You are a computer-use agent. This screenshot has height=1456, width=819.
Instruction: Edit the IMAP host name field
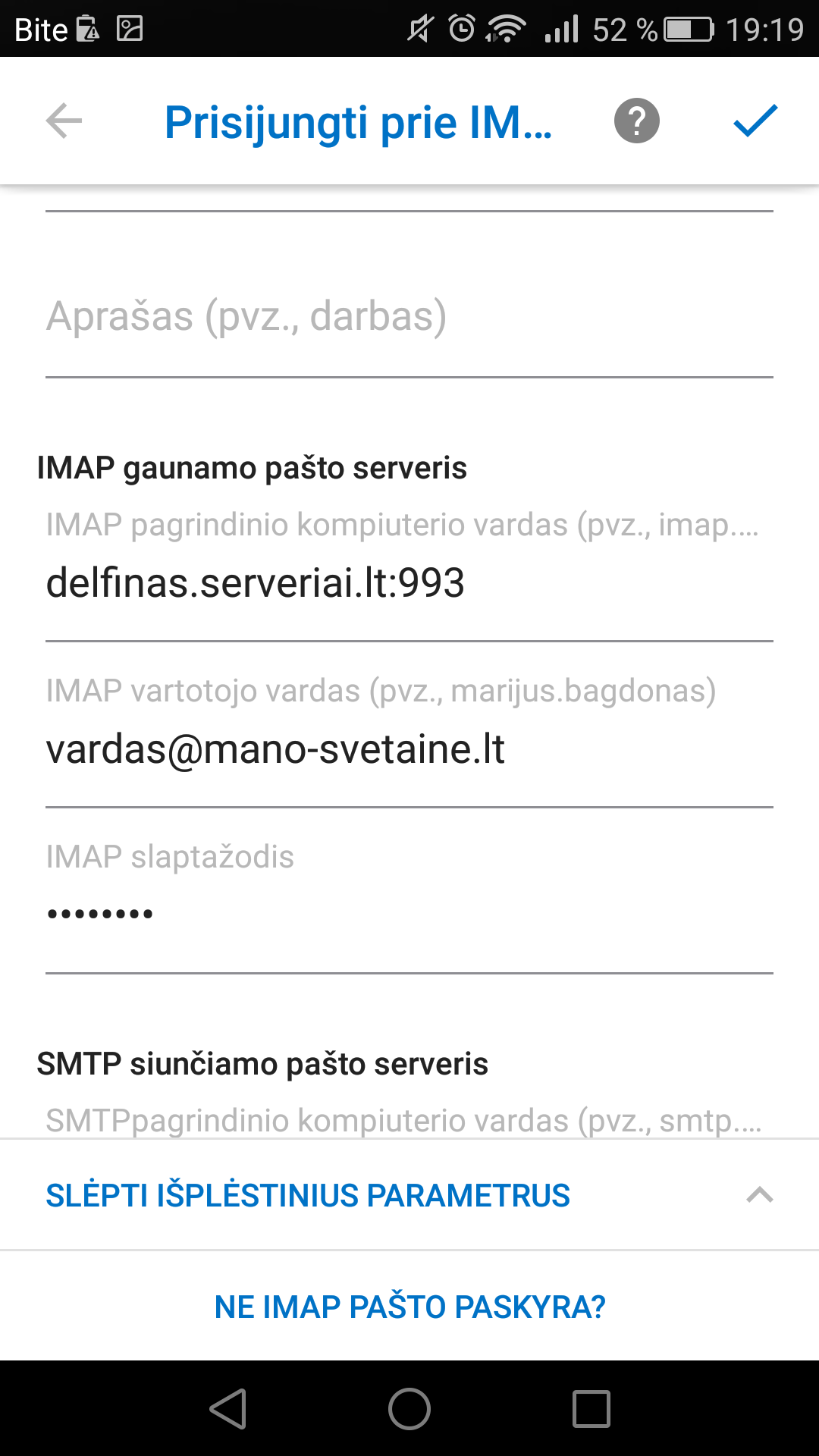409,584
